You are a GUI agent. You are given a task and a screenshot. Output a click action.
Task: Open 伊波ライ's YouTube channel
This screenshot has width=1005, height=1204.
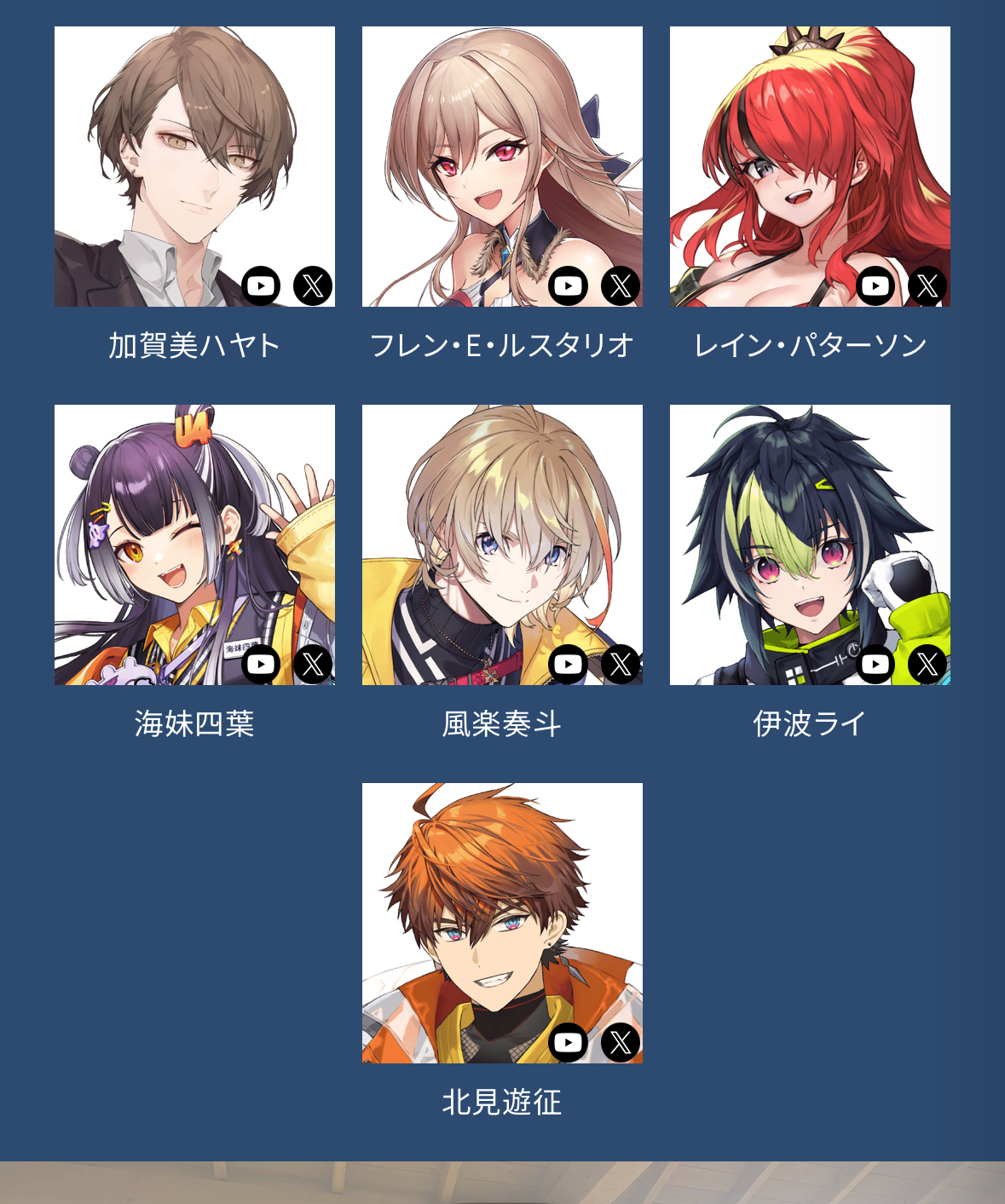[x=875, y=664]
